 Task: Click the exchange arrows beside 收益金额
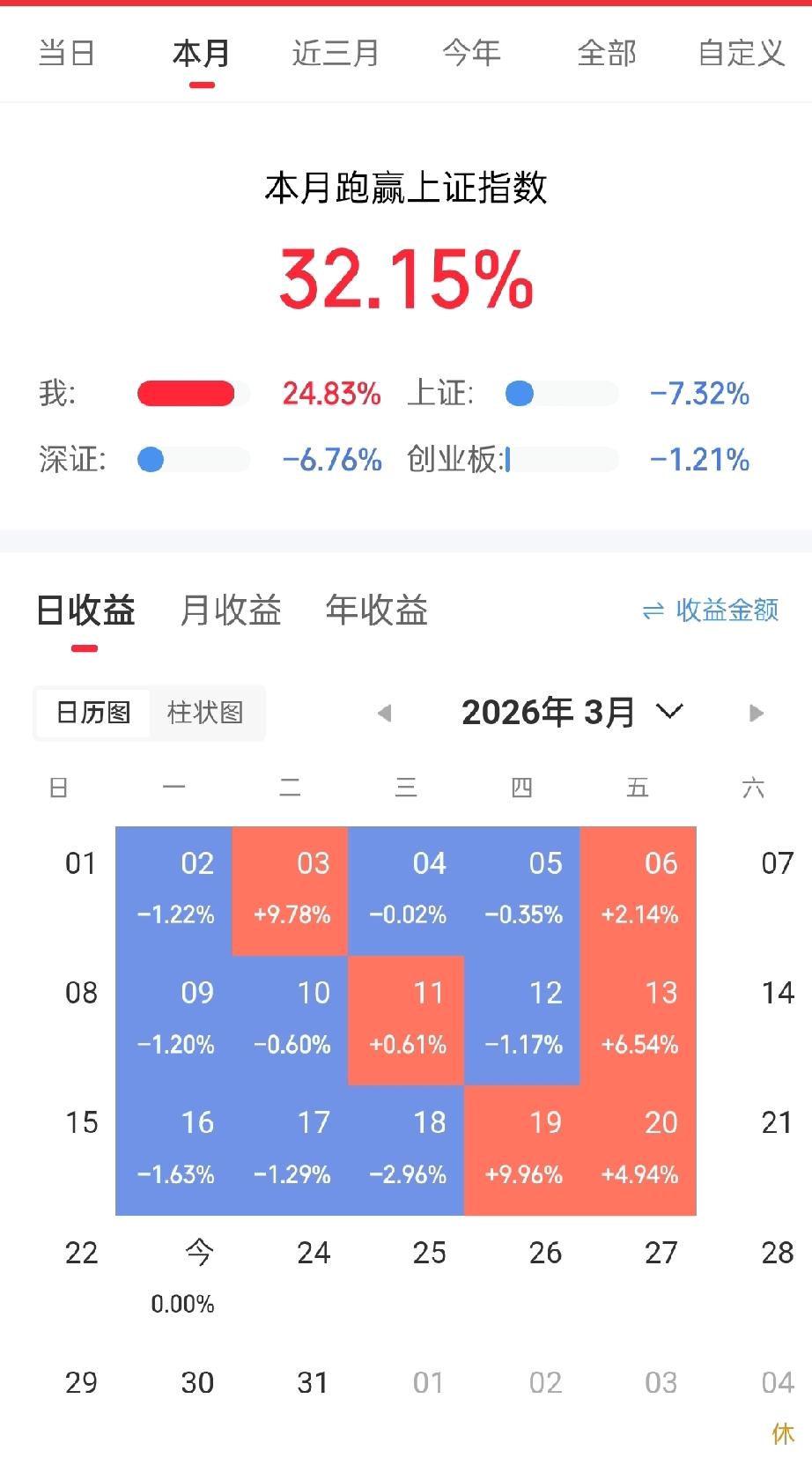(x=652, y=611)
